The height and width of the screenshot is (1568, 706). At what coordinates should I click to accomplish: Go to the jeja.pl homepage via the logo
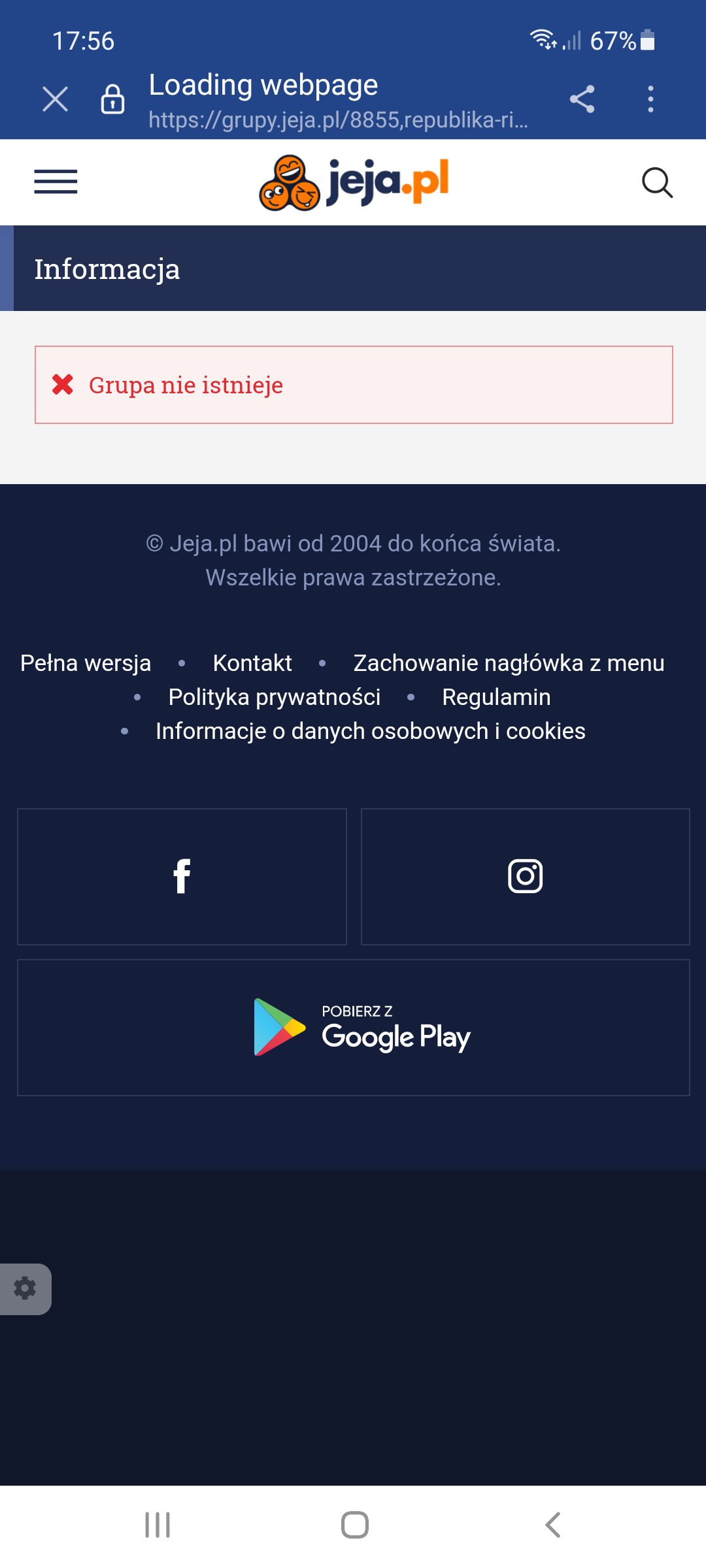[354, 182]
